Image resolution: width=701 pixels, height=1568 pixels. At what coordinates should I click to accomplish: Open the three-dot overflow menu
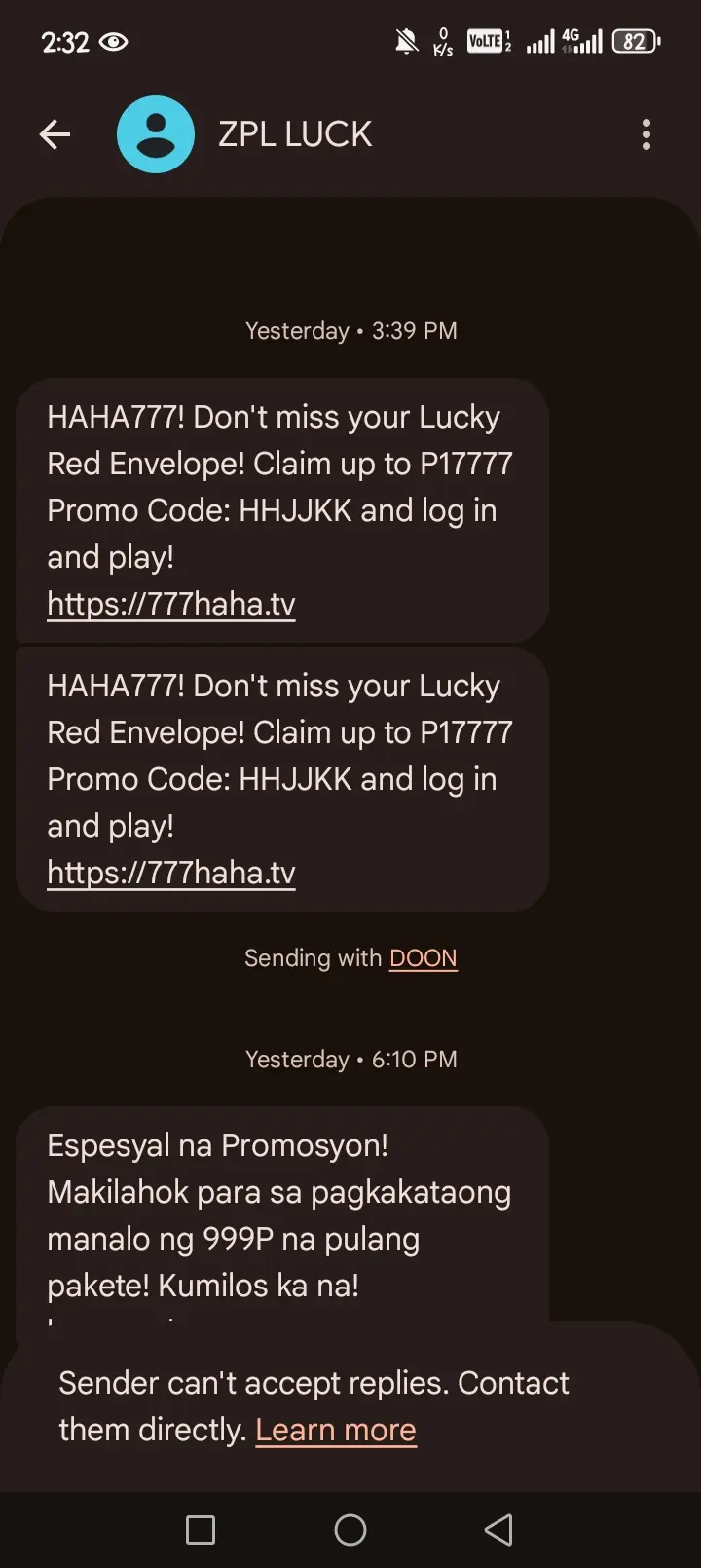(646, 134)
